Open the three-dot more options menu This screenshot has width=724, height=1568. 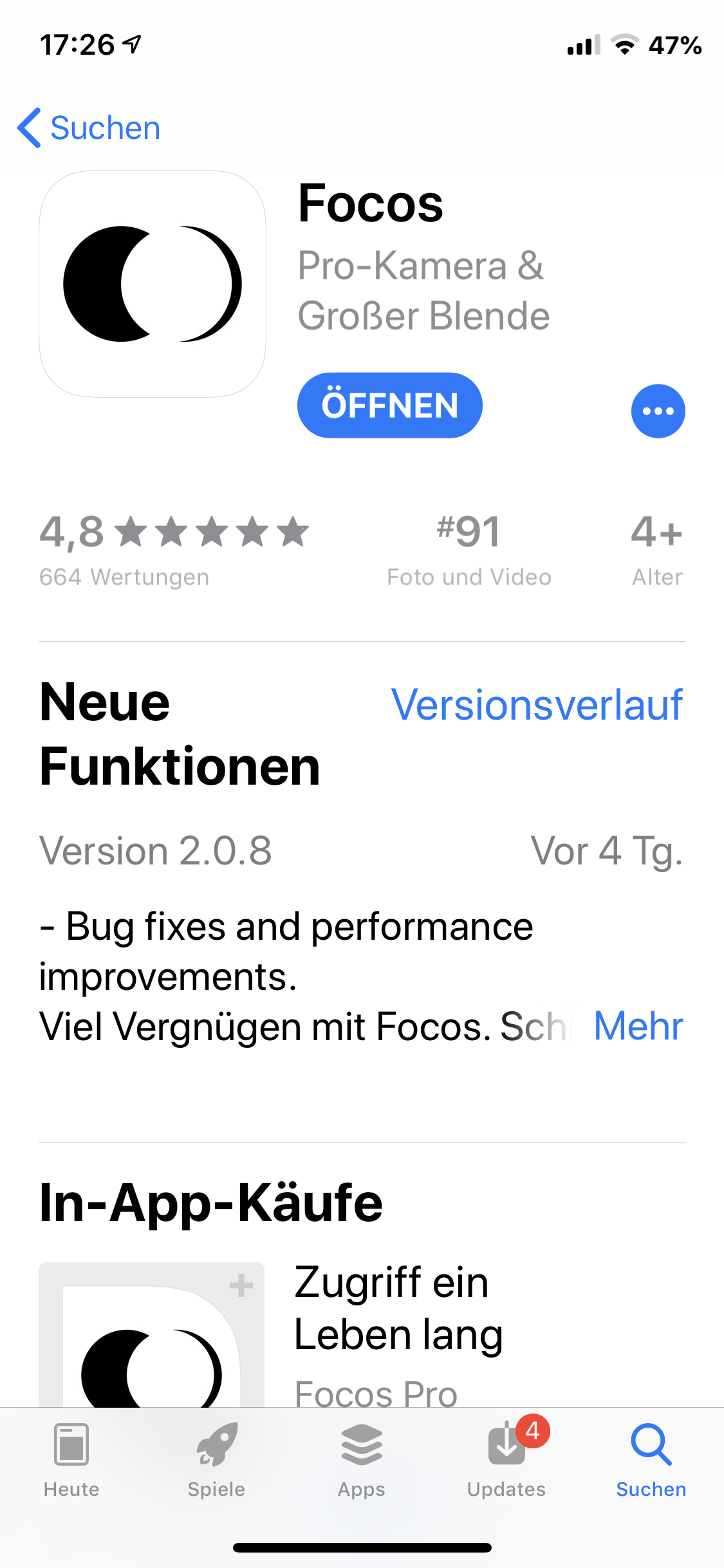[x=658, y=411]
